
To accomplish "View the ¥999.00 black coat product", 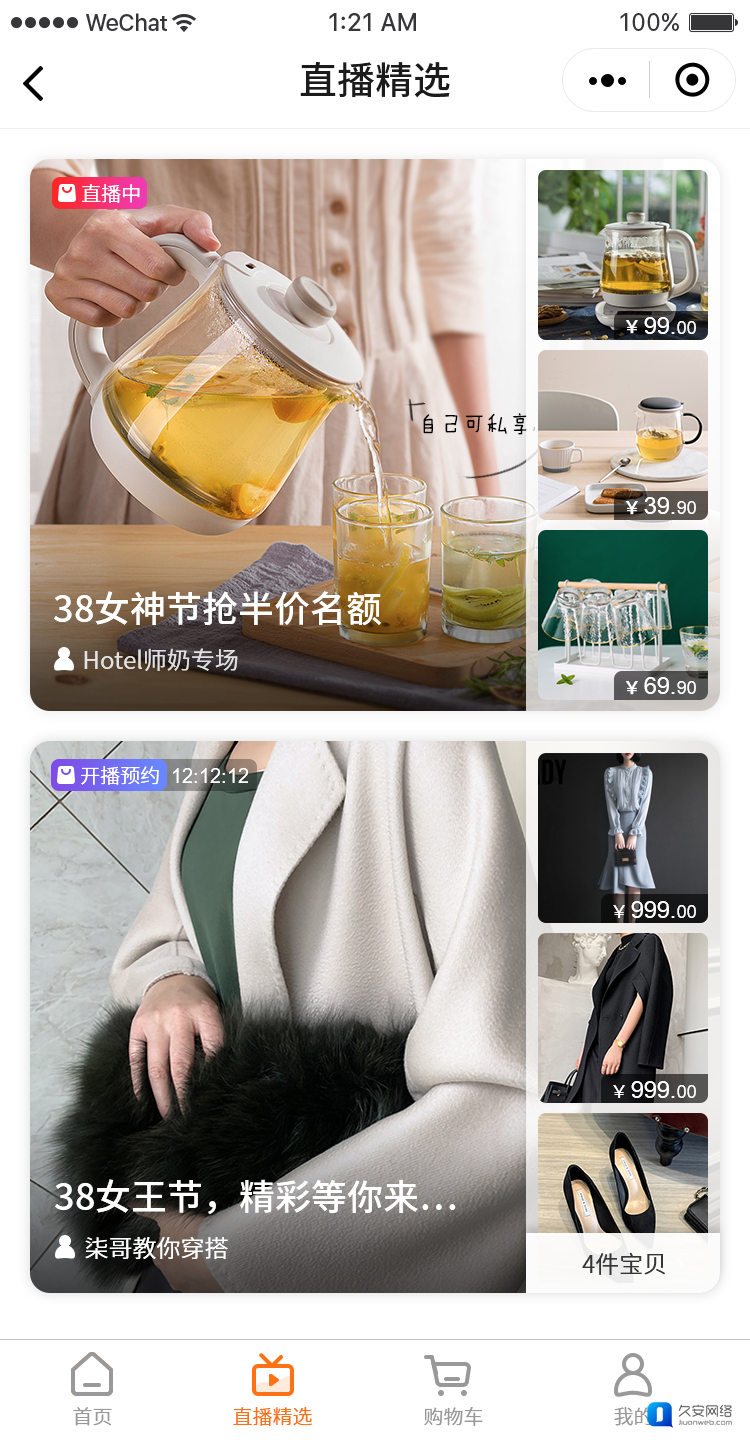I will click(622, 1018).
